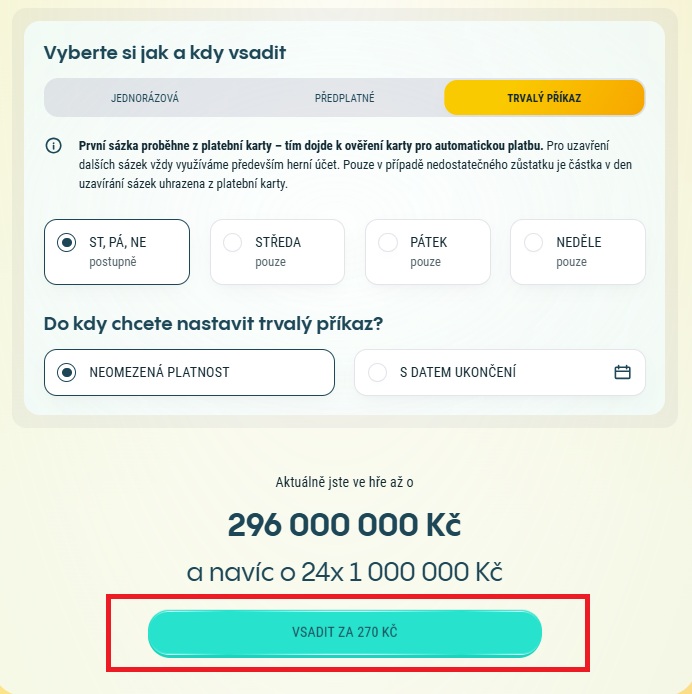
Task: Select S datem ukončení option
Action: (x=499, y=372)
